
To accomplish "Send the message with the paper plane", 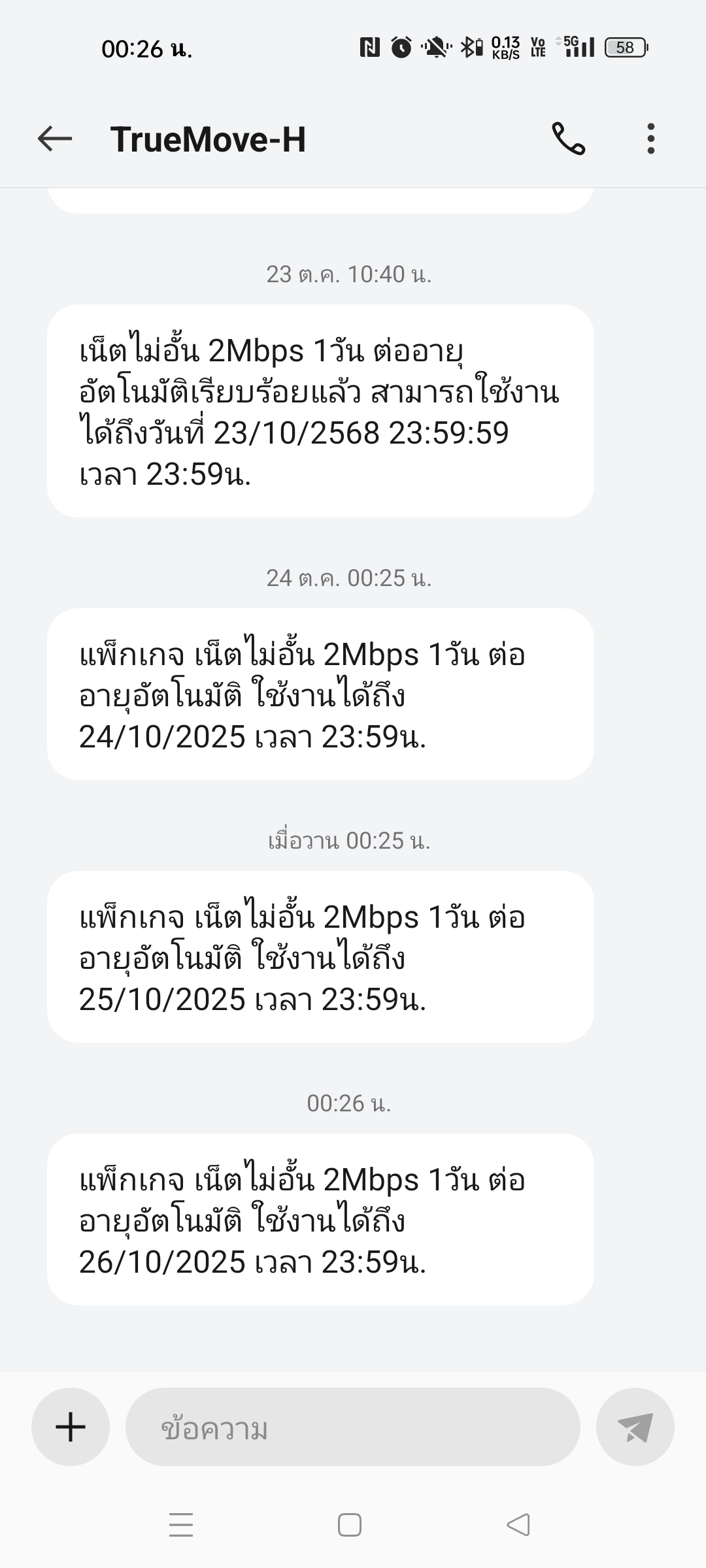I will click(x=635, y=1427).
